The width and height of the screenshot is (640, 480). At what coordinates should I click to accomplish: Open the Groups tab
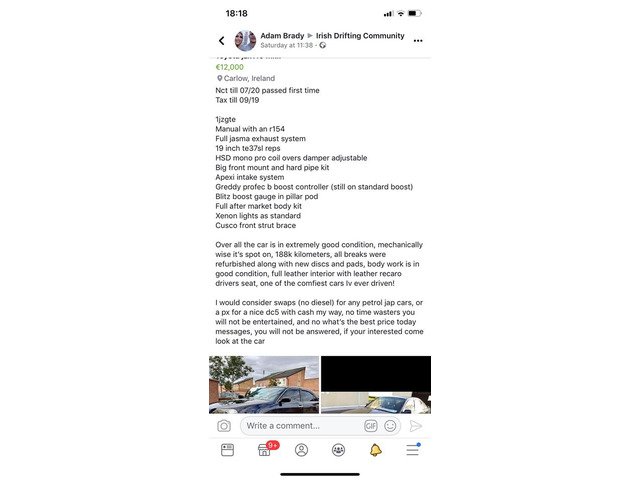[x=338, y=450]
